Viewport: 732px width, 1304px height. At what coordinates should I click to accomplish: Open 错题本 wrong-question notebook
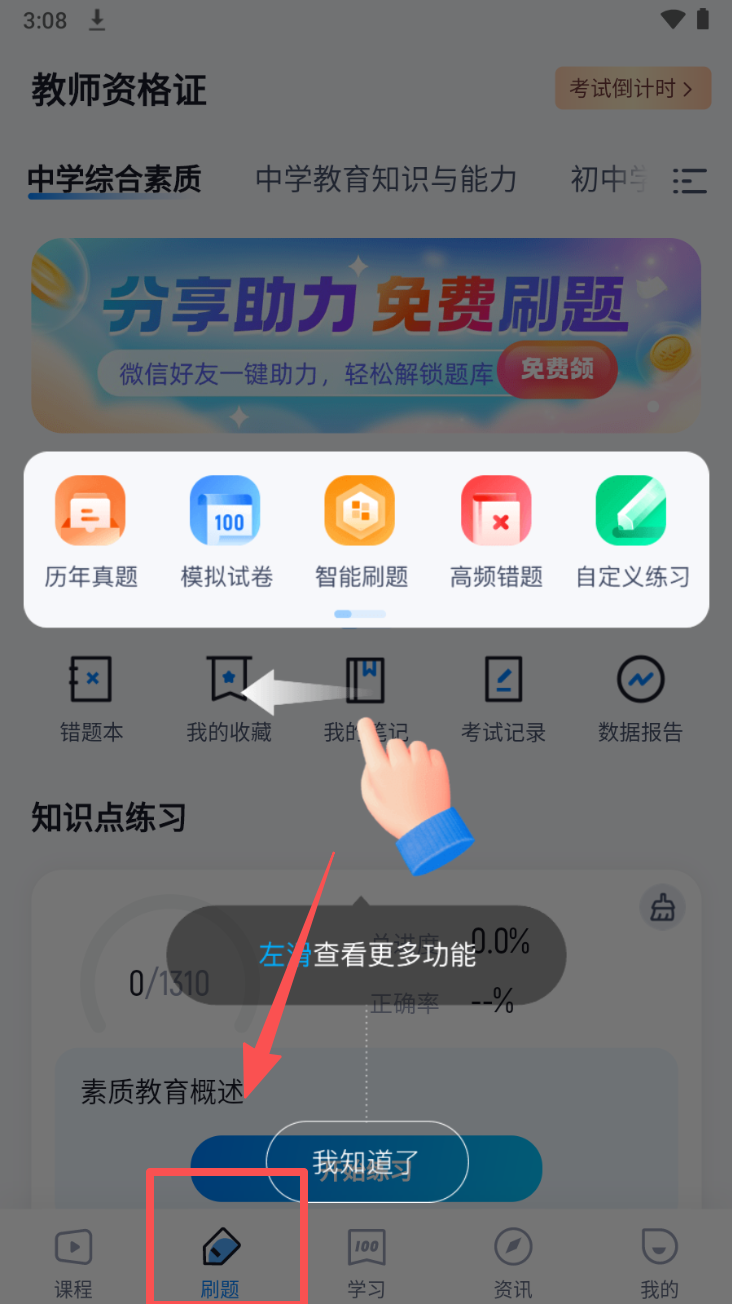(91, 698)
